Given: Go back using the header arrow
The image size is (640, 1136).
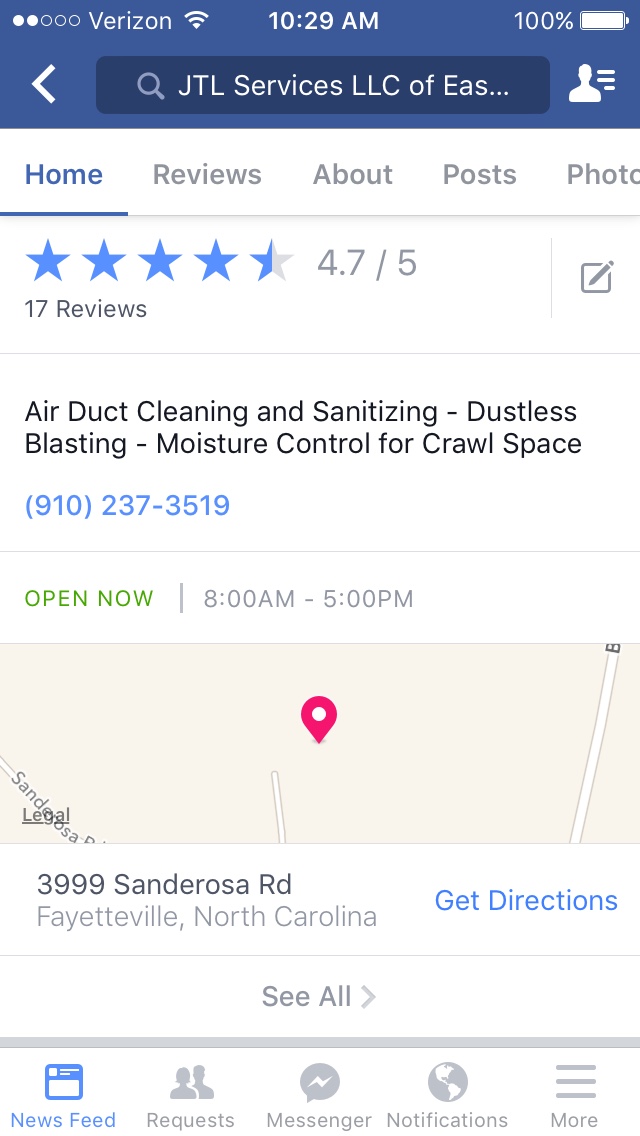Looking at the screenshot, I should click(x=44, y=85).
